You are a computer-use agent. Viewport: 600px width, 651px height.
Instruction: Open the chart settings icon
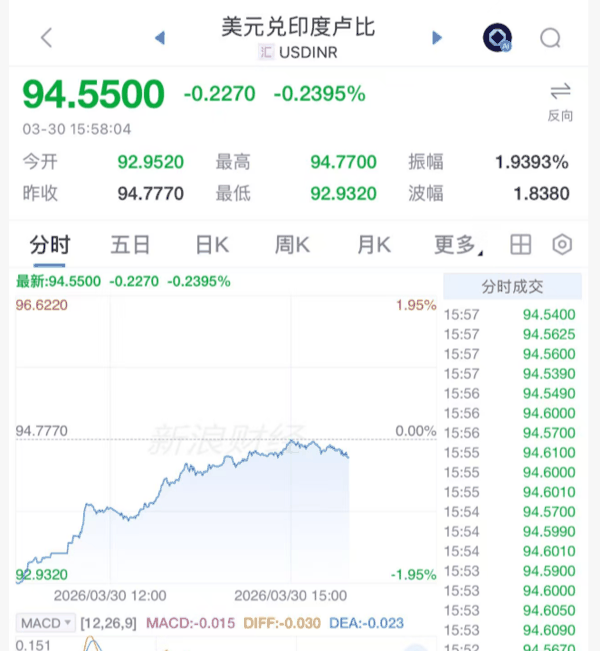[563, 245]
